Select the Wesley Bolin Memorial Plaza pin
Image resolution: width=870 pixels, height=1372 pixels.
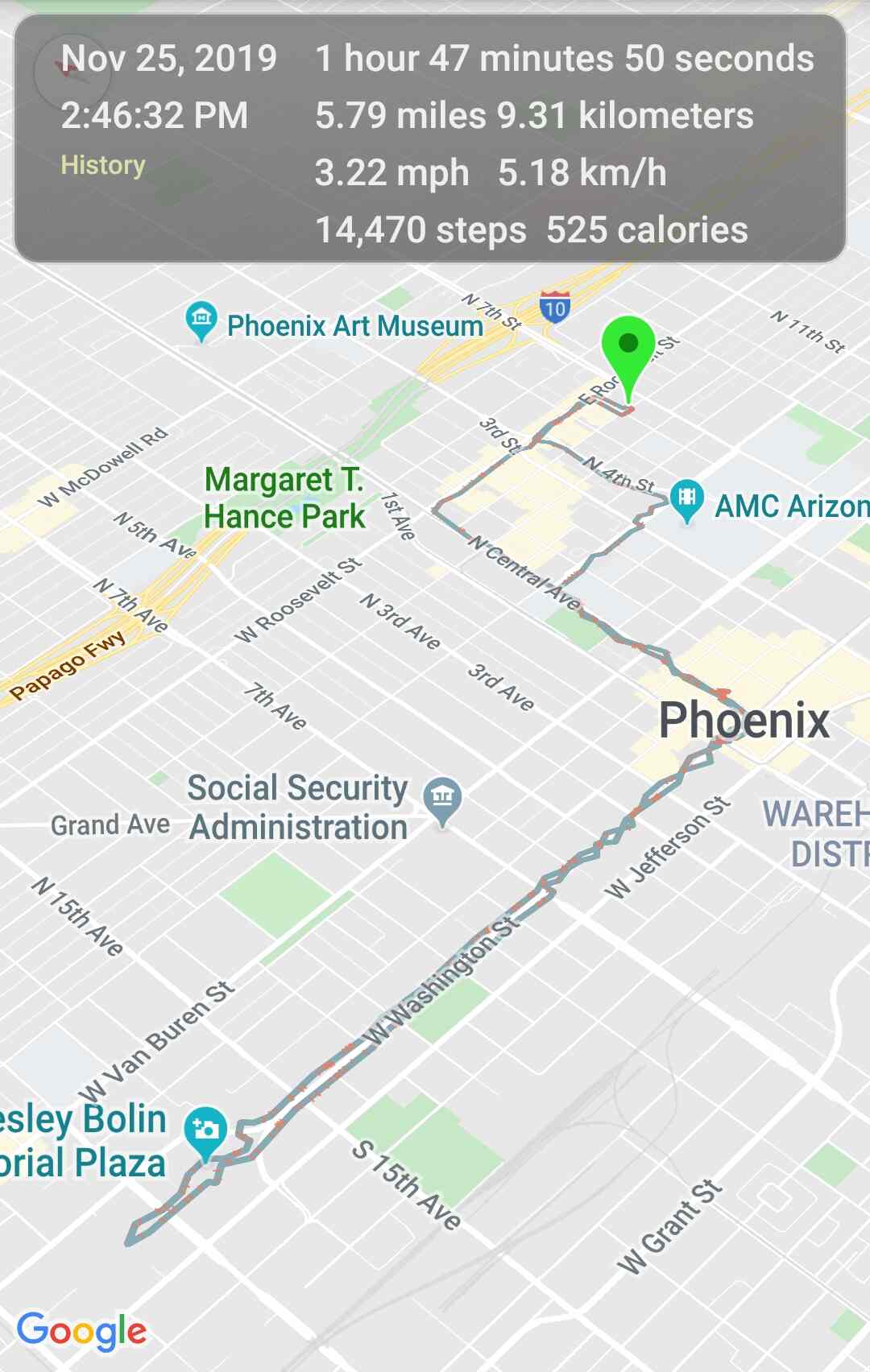[x=205, y=1131]
